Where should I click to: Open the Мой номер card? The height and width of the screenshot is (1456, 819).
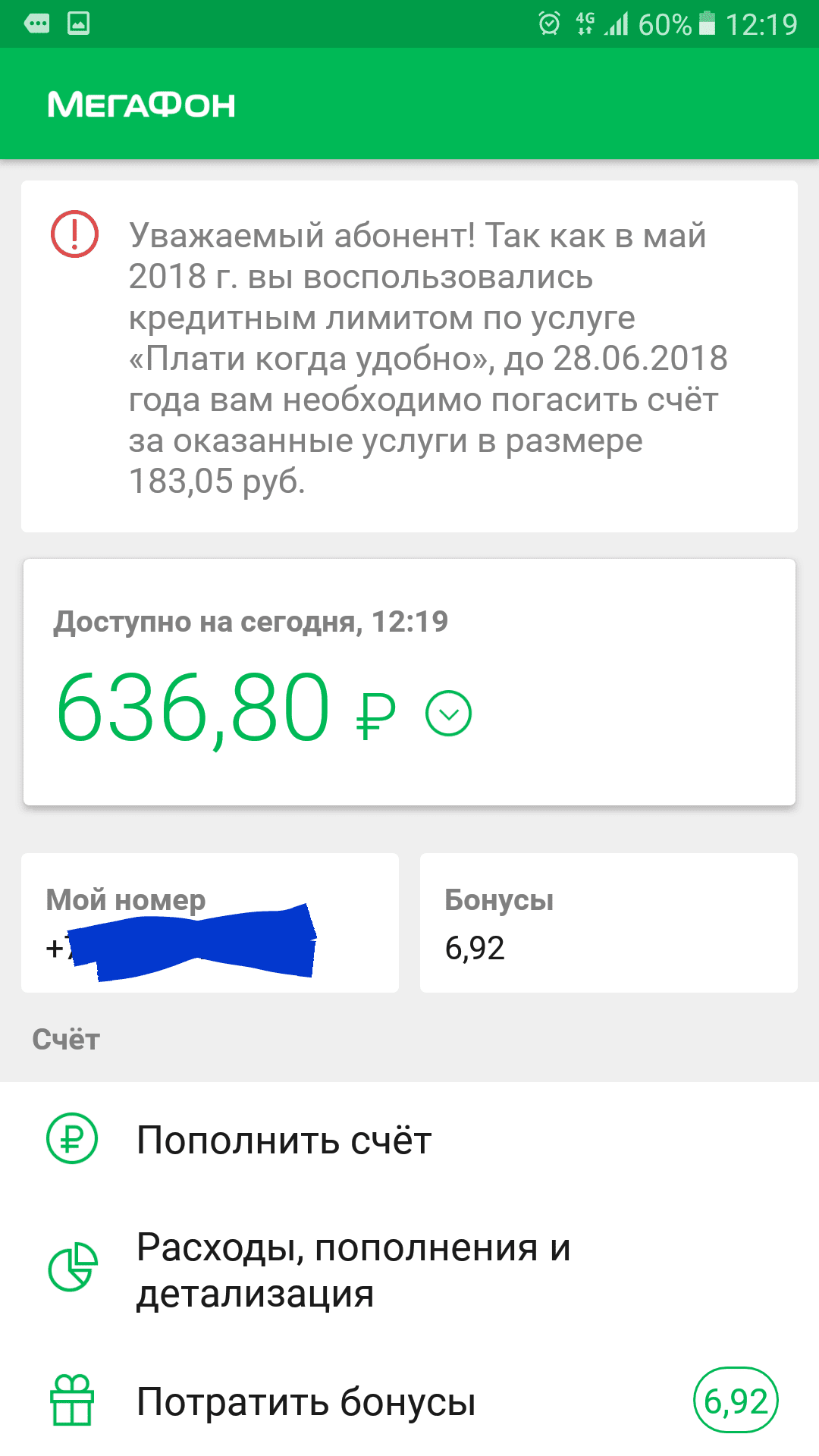click(210, 922)
